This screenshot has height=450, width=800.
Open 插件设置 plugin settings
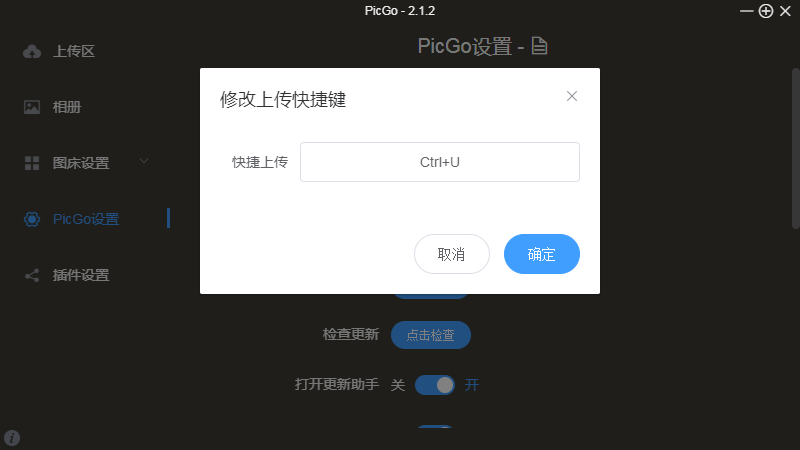80,275
